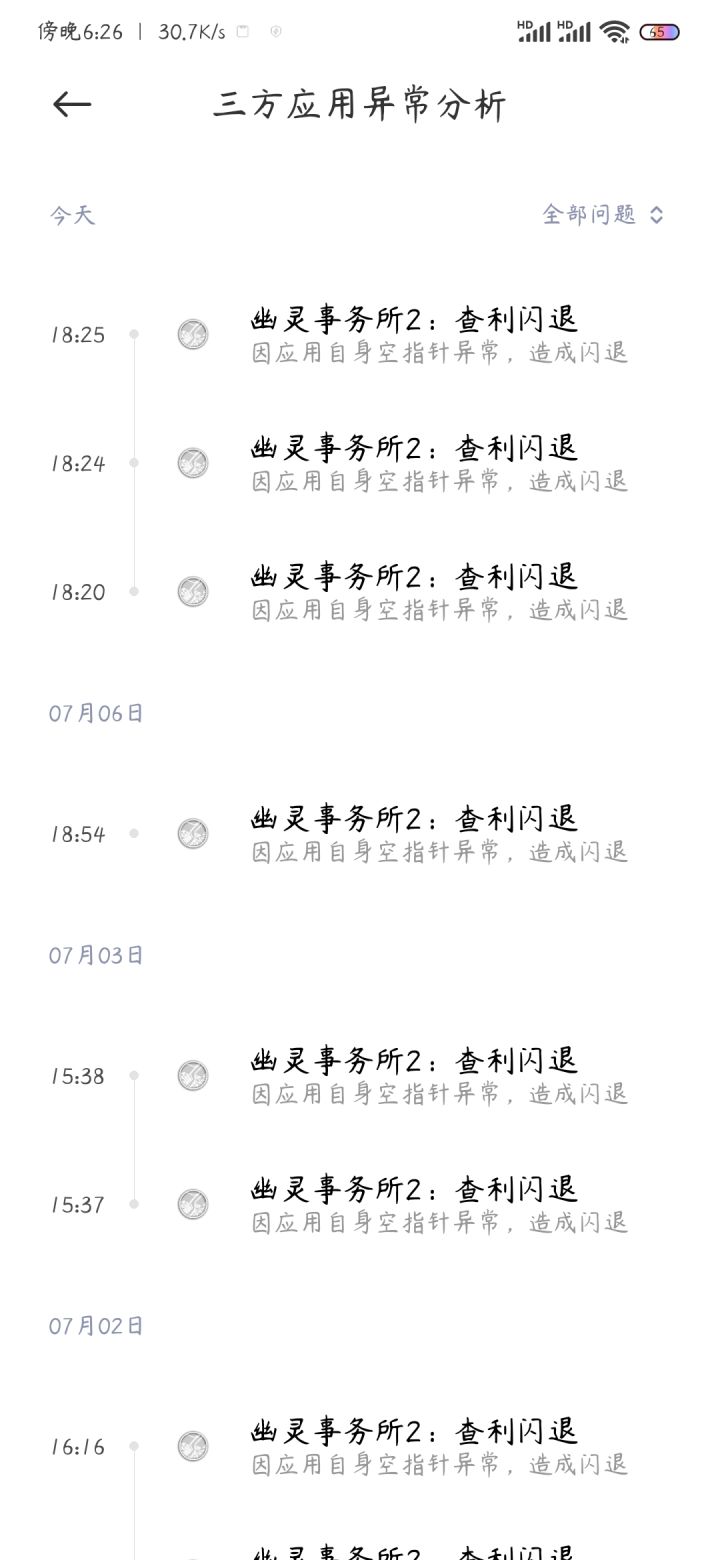Open the 全部问题 filter dropdown
720x1560 pixels.
click(603, 214)
